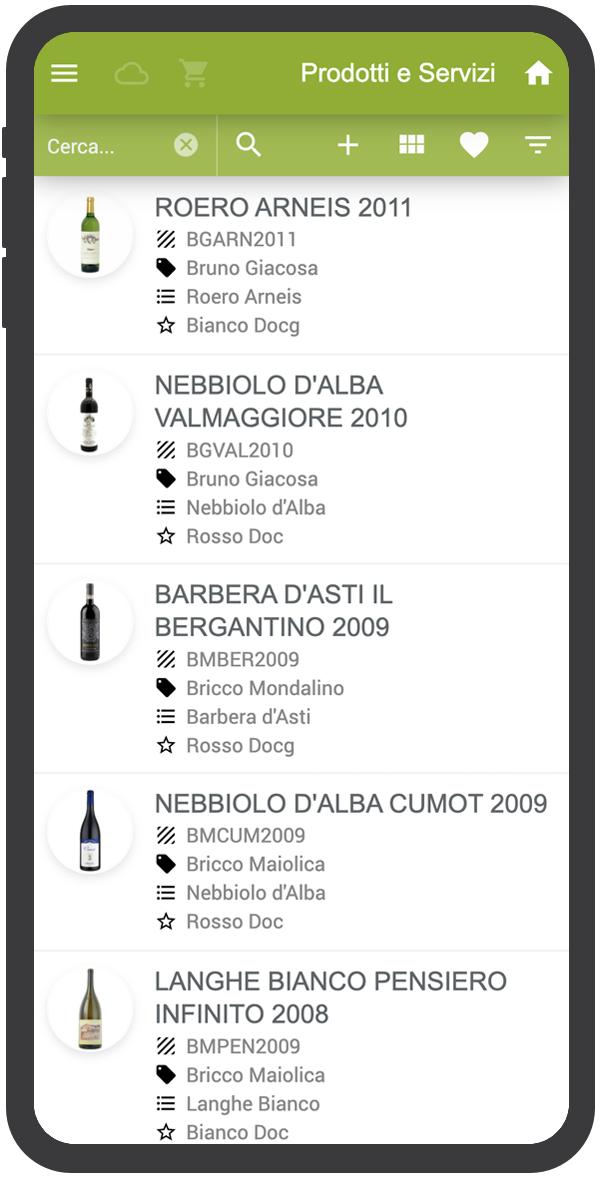Open the hamburger drawer menu
This screenshot has width=600, height=1180.
pos(64,73)
